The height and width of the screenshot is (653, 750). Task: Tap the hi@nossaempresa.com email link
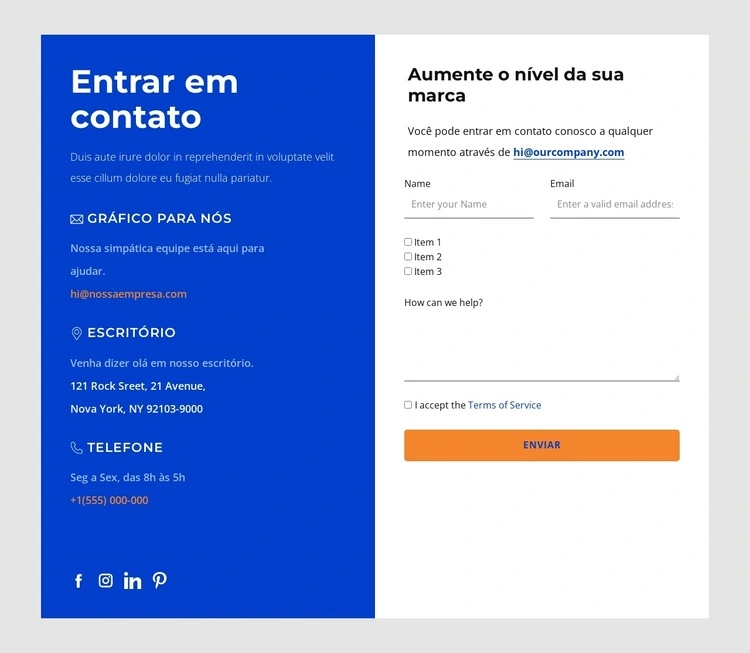(x=128, y=294)
